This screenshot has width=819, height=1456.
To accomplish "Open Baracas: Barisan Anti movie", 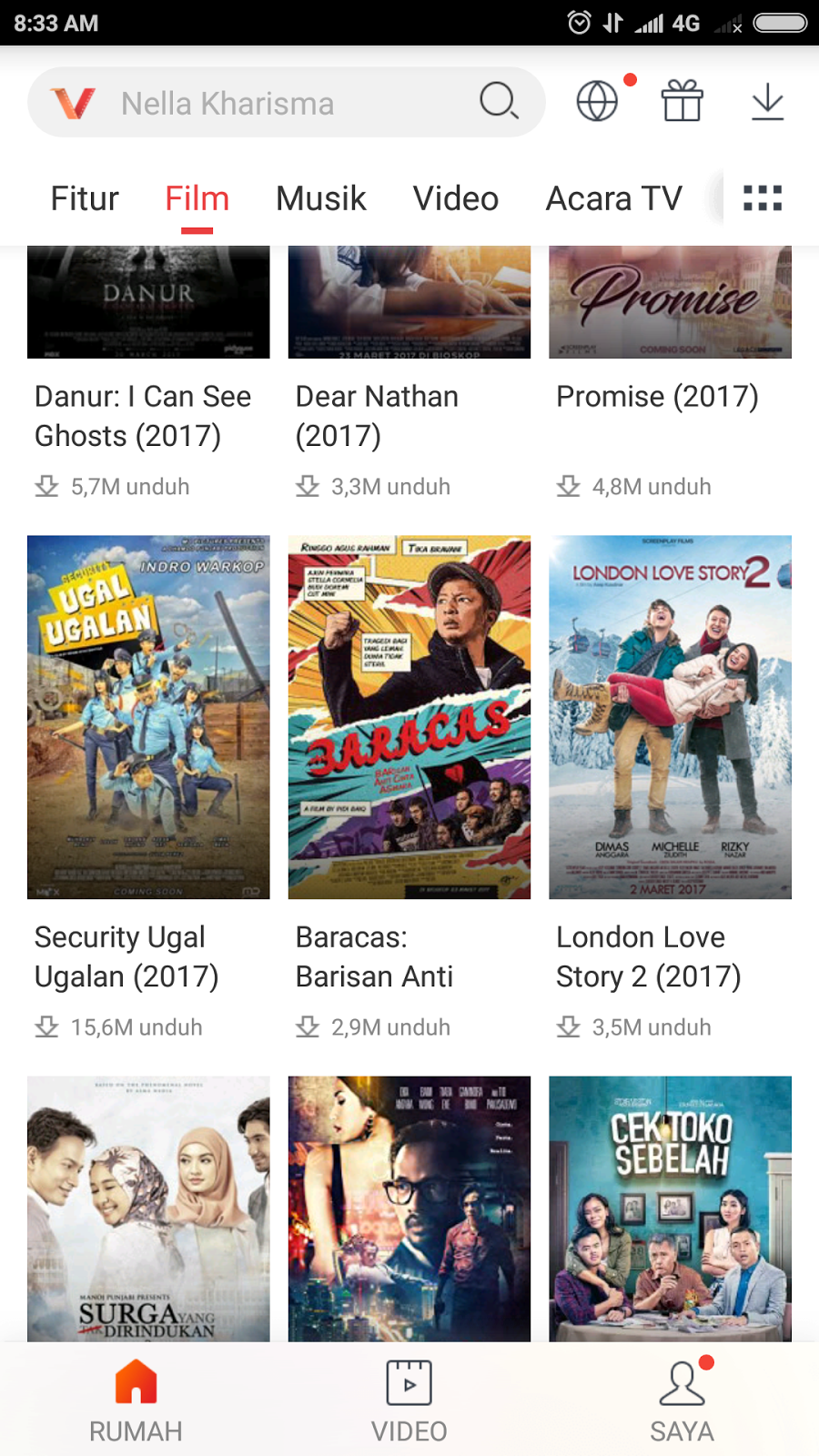I will pyautogui.click(x=409, y=717).
